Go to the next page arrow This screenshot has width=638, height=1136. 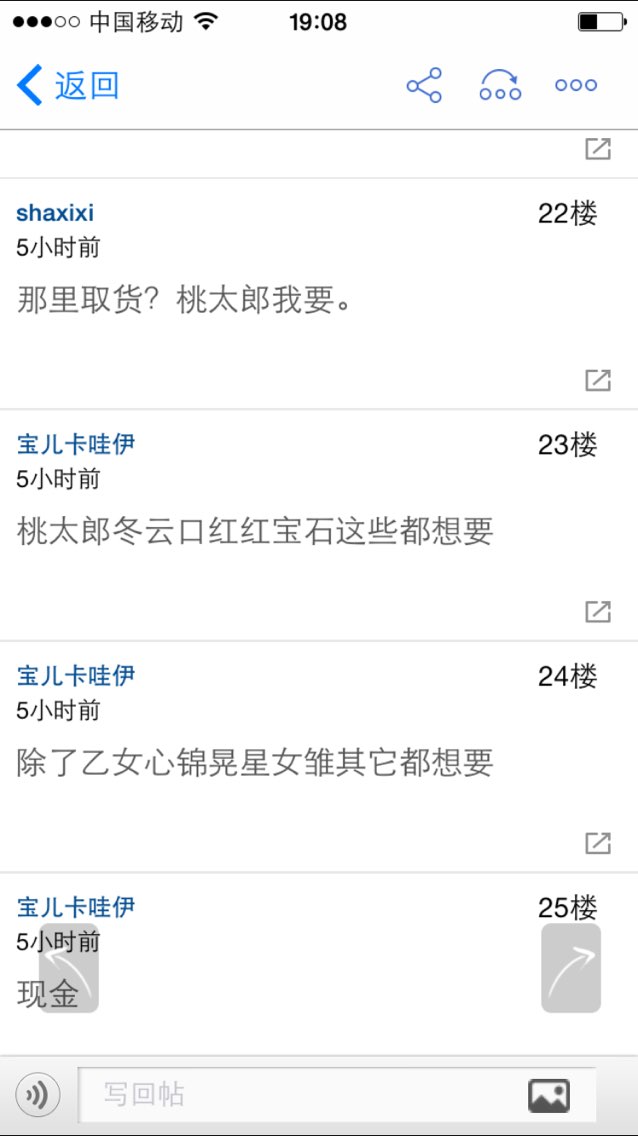click(571, 968)
